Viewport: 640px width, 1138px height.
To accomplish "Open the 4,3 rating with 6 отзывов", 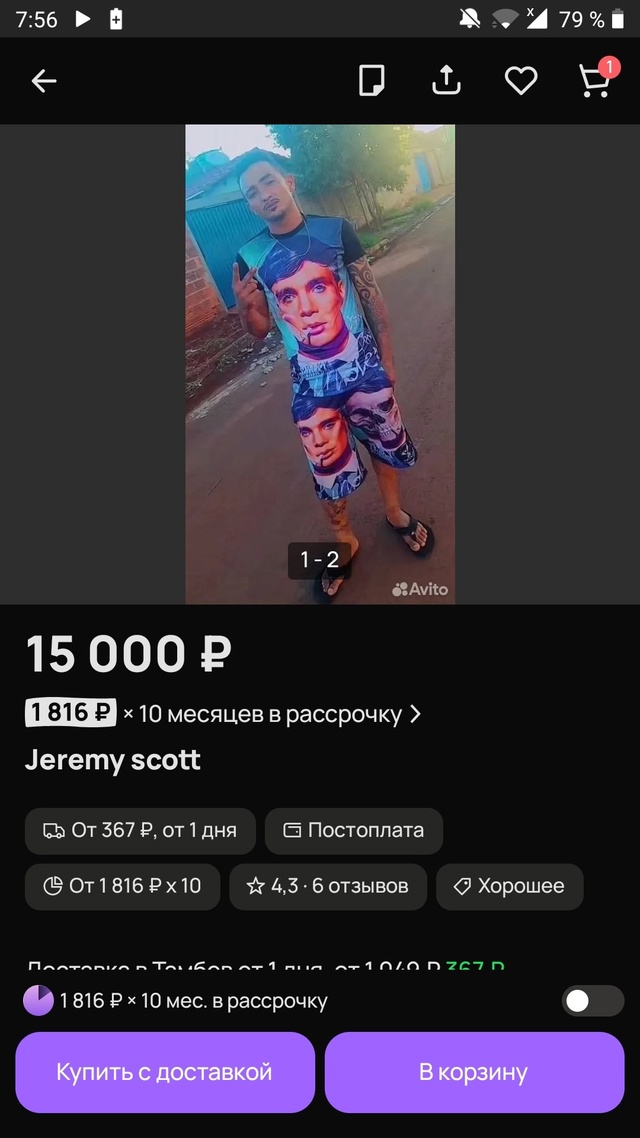I will coord(328,886).
